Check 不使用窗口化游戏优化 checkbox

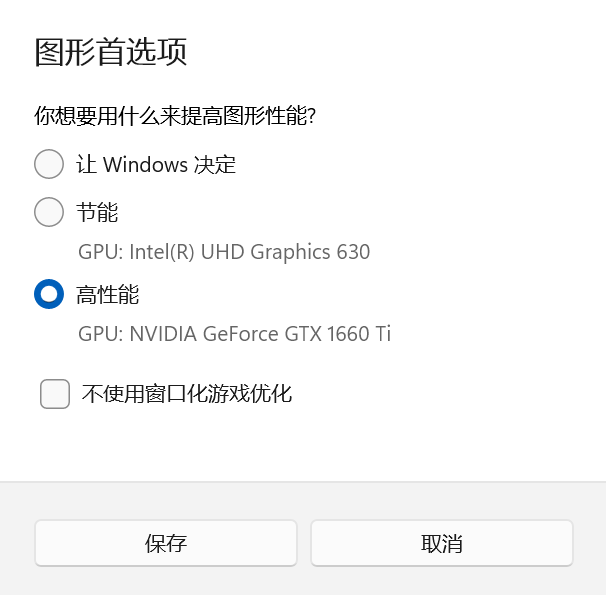(x=55, y=394)
